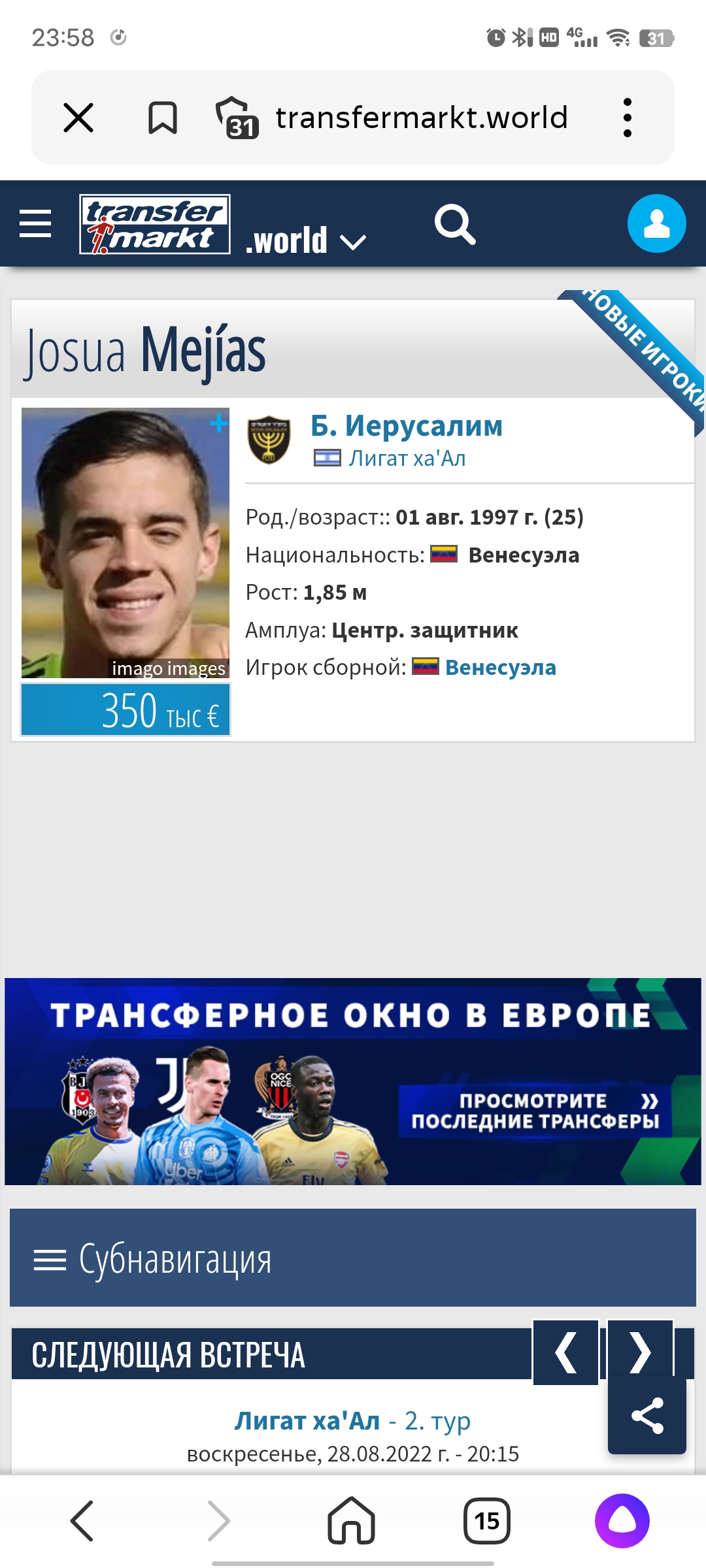Open browser overflow menu
Screen dimensions: 706x1568
(627, 118)
